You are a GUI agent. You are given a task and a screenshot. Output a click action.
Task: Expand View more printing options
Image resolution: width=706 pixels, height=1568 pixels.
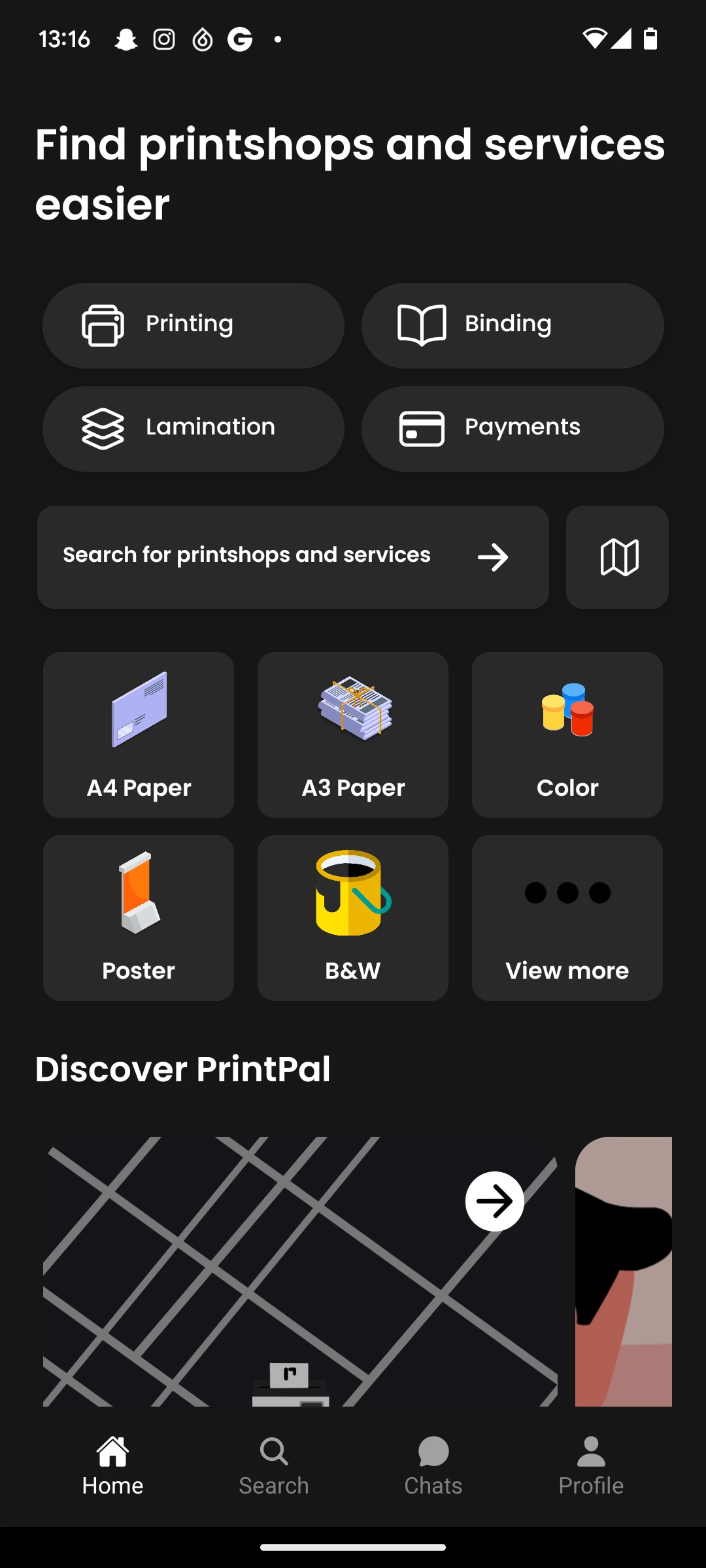(566, 917)
